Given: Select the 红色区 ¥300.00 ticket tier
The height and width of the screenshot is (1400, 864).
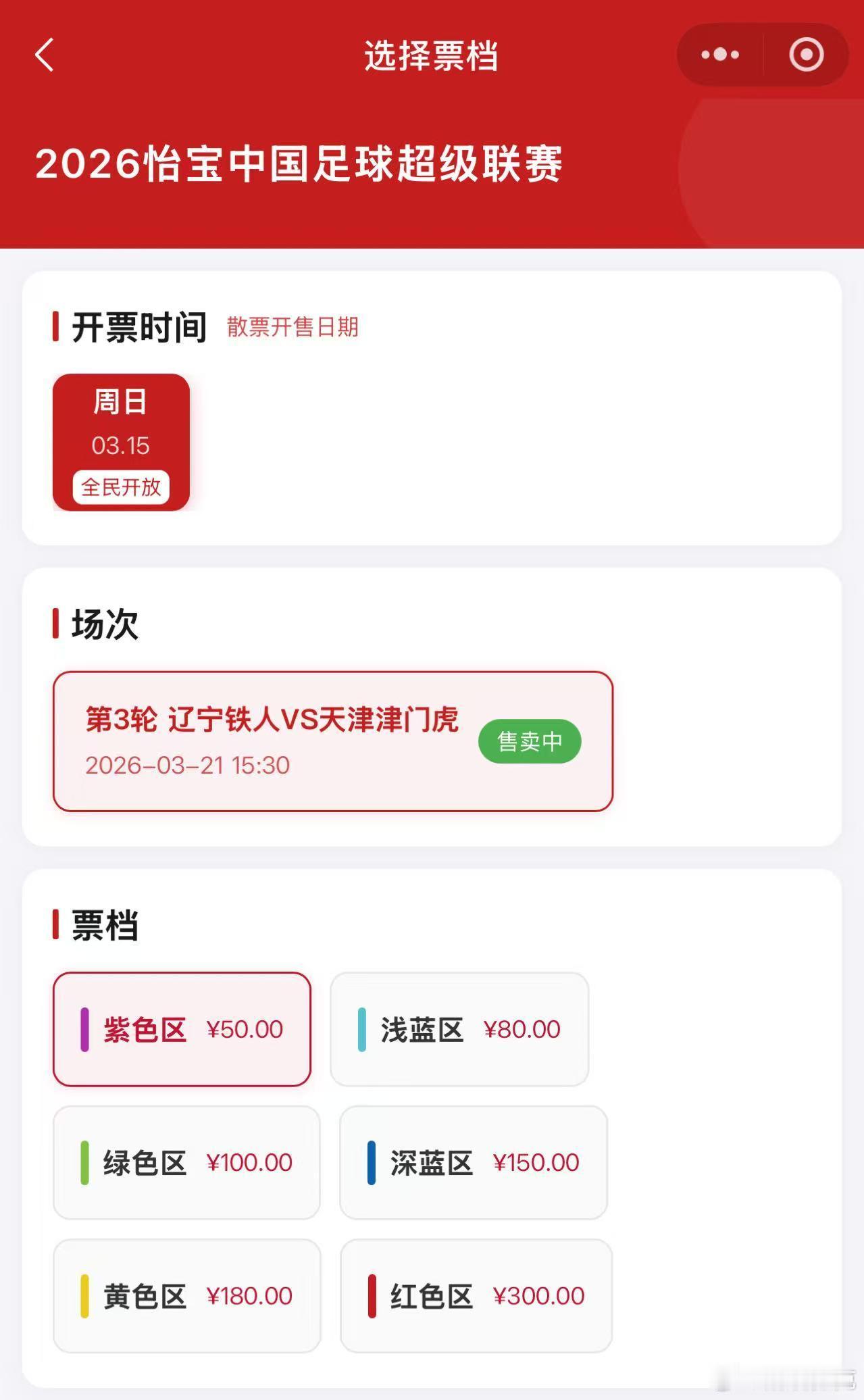Looking at the screenshot, I should pyautogui.click(x=476, y=1297).
